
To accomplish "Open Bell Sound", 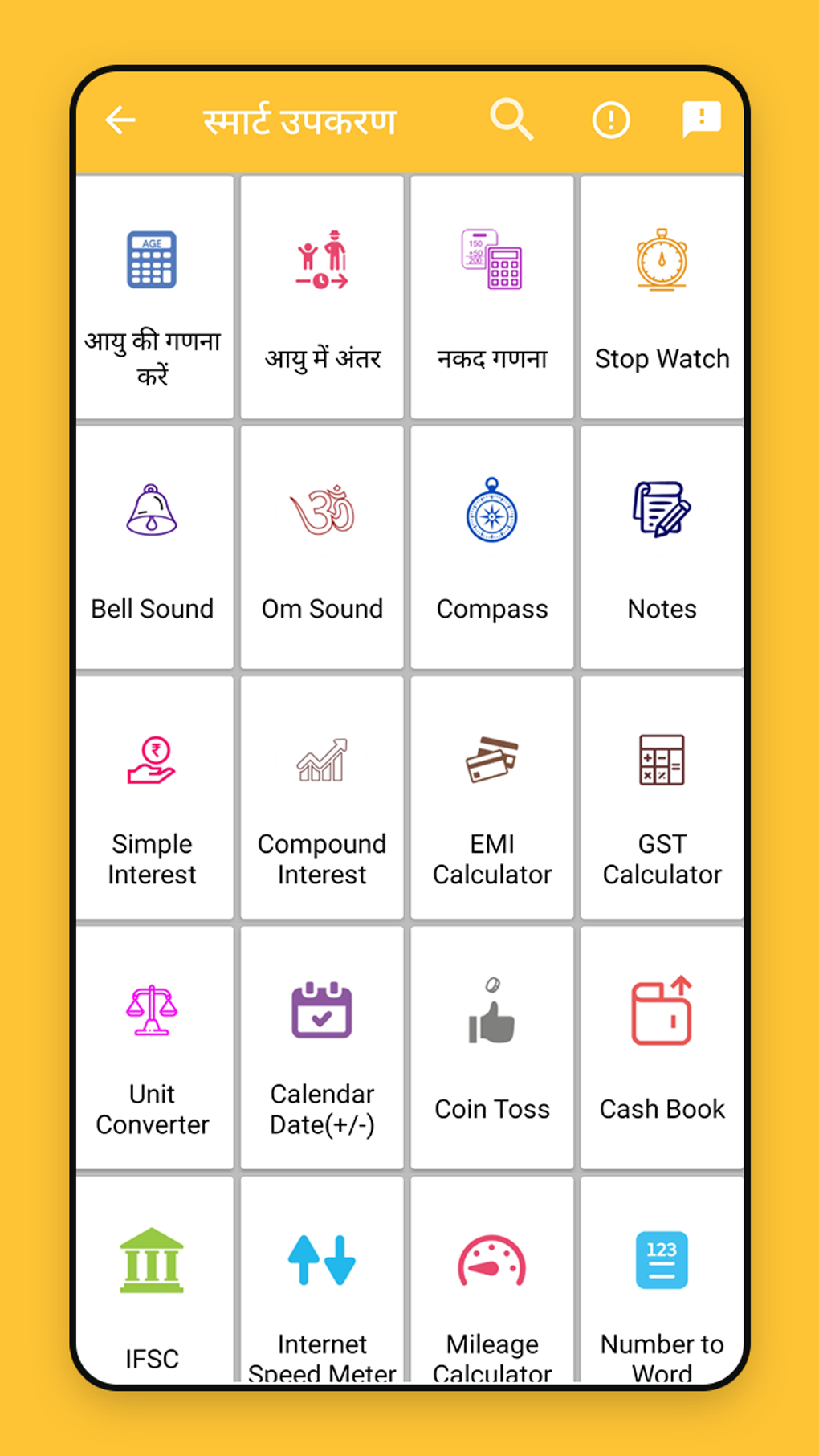I will coord(153,548).
